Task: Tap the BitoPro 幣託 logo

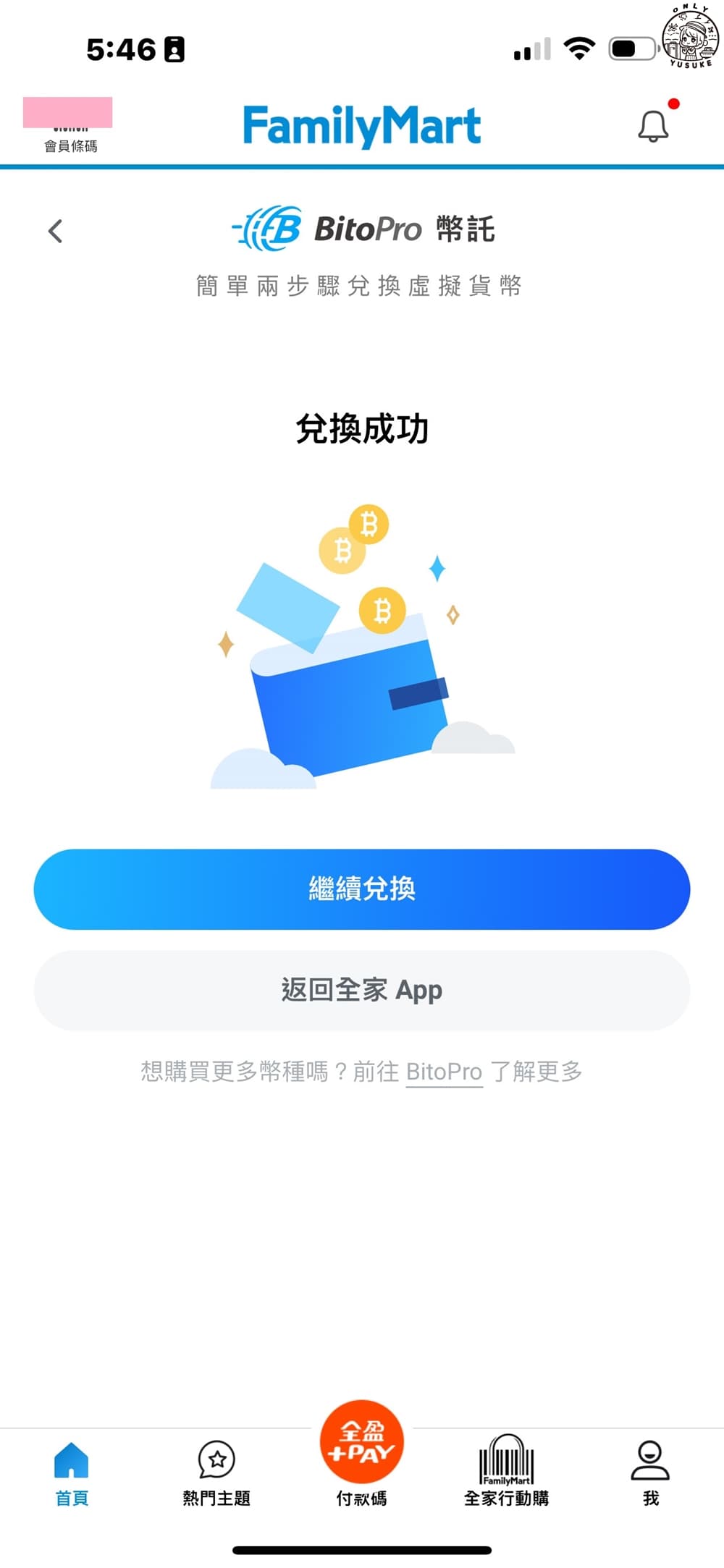Action: [x=363, y=228]
